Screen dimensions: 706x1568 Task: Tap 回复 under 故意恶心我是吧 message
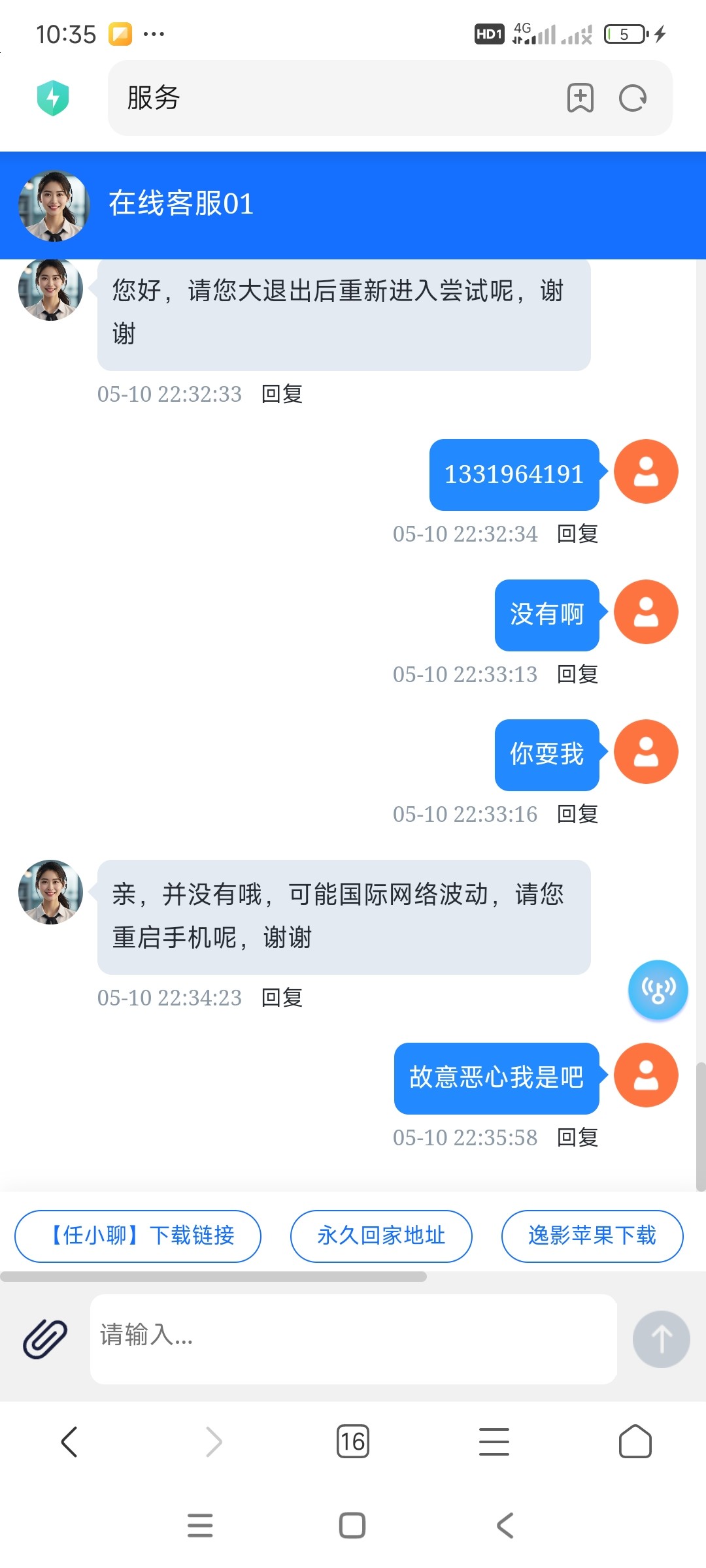[577, 1137]
